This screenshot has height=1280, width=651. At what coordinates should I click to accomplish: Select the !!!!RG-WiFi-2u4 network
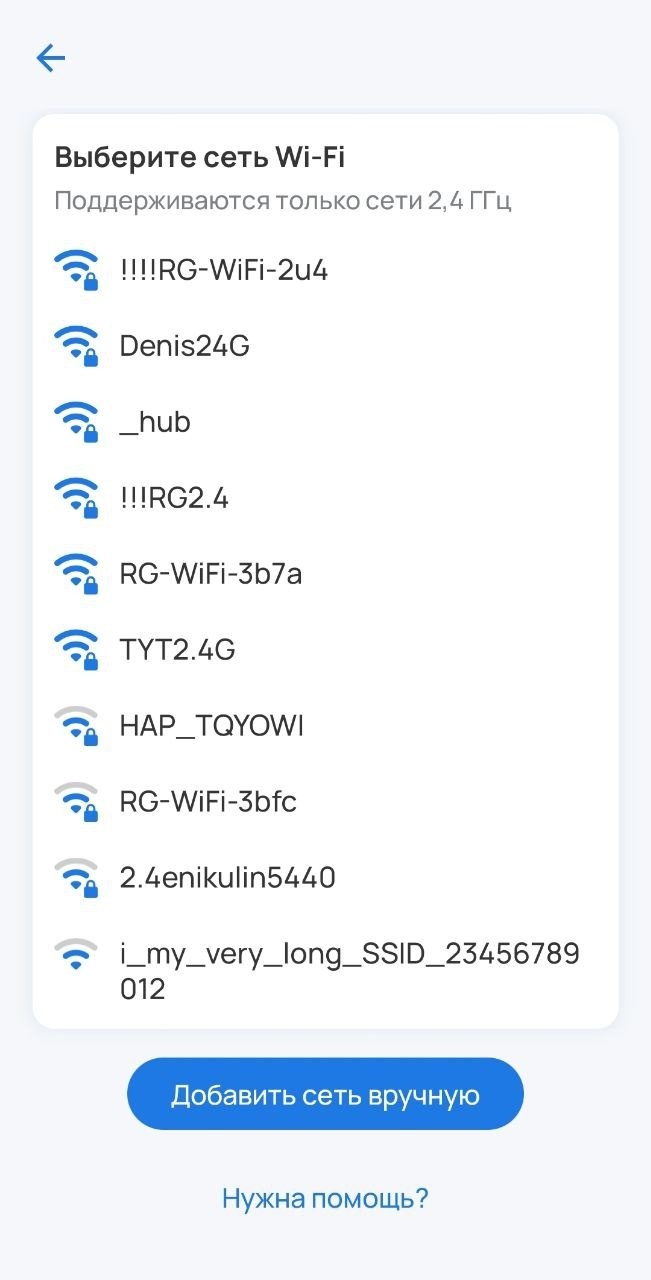pyautogui.click(x=223, y=270)
